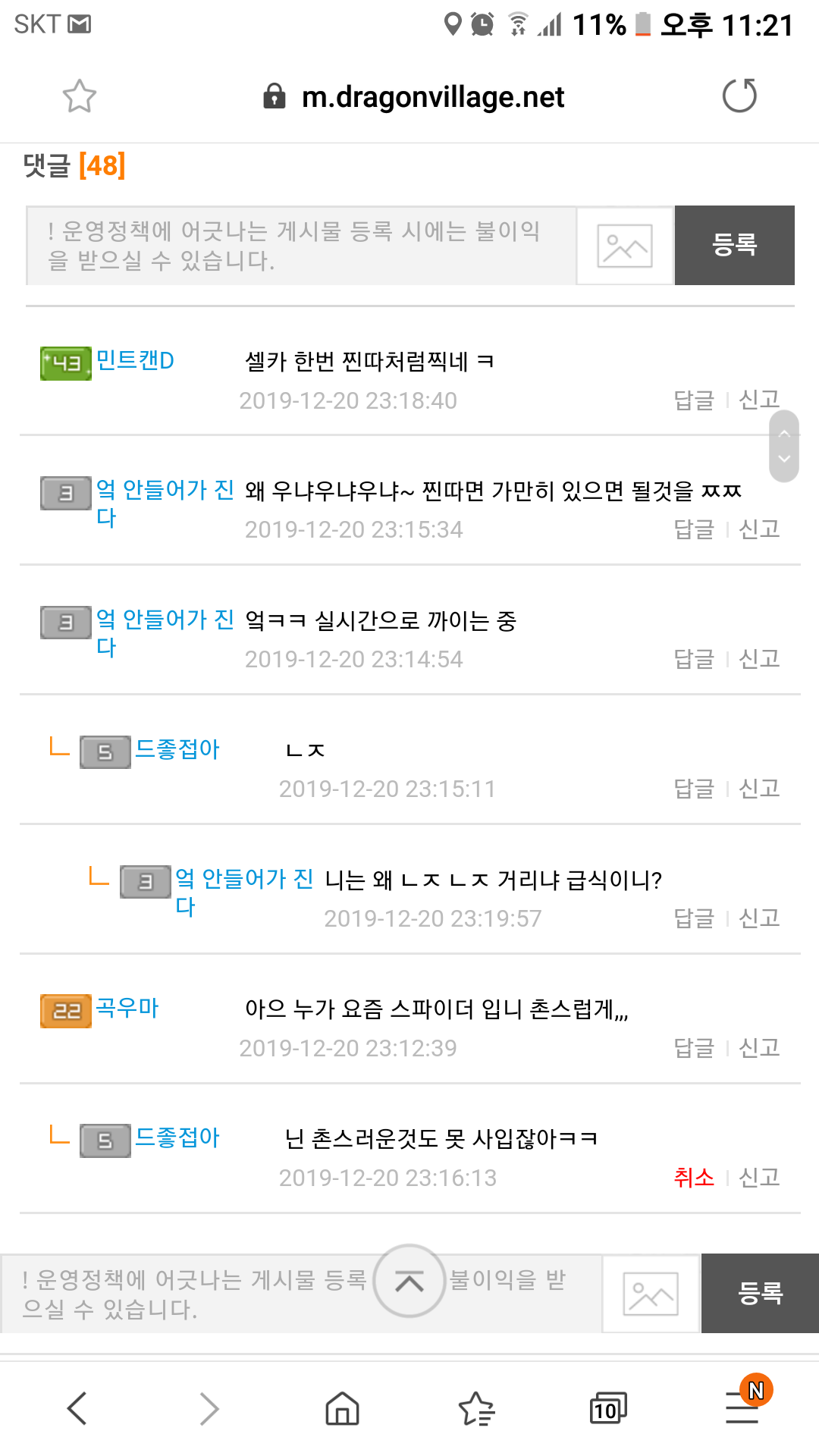This screenshot has height=1456, width=819.
Task: Reply to 민트캔D's comment
Action: pos(694,400)
